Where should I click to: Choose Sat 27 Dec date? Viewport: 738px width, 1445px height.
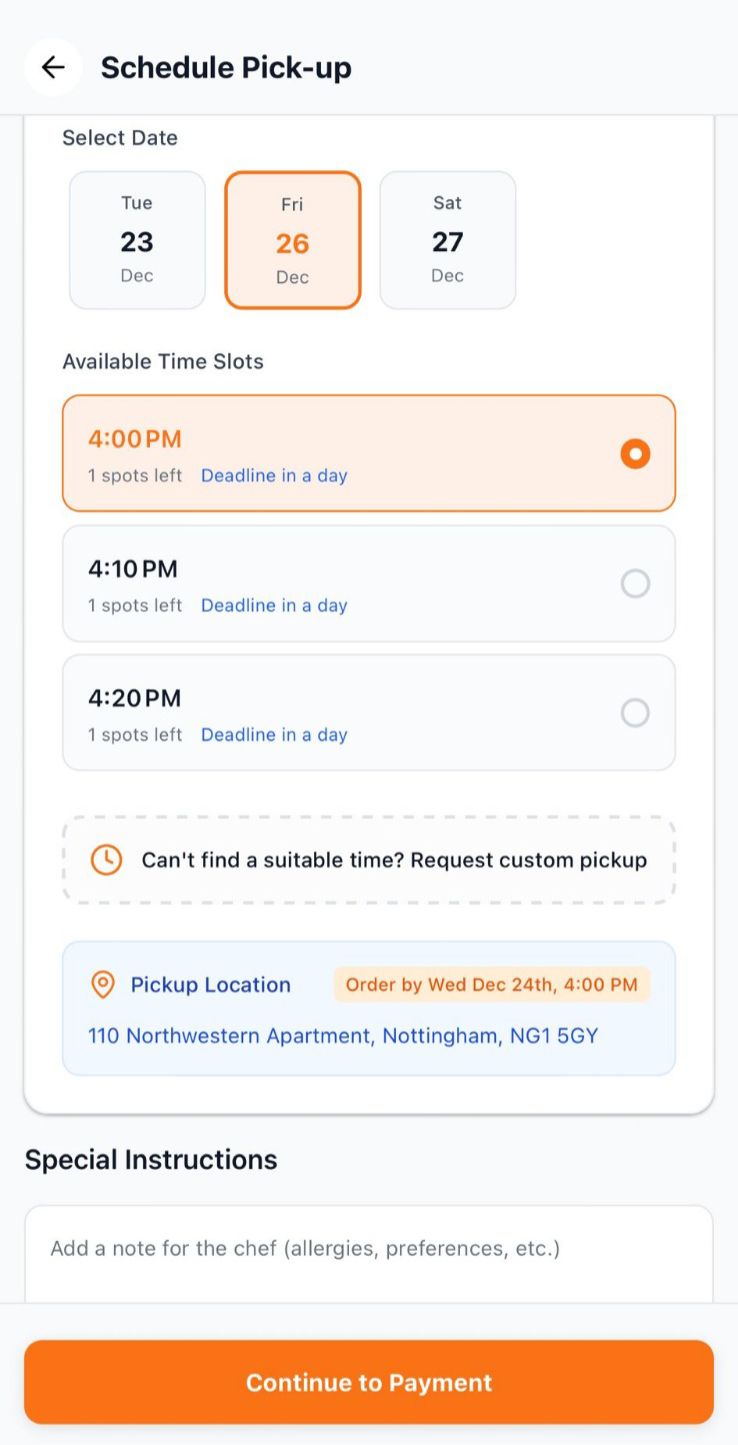click(447, 240)
